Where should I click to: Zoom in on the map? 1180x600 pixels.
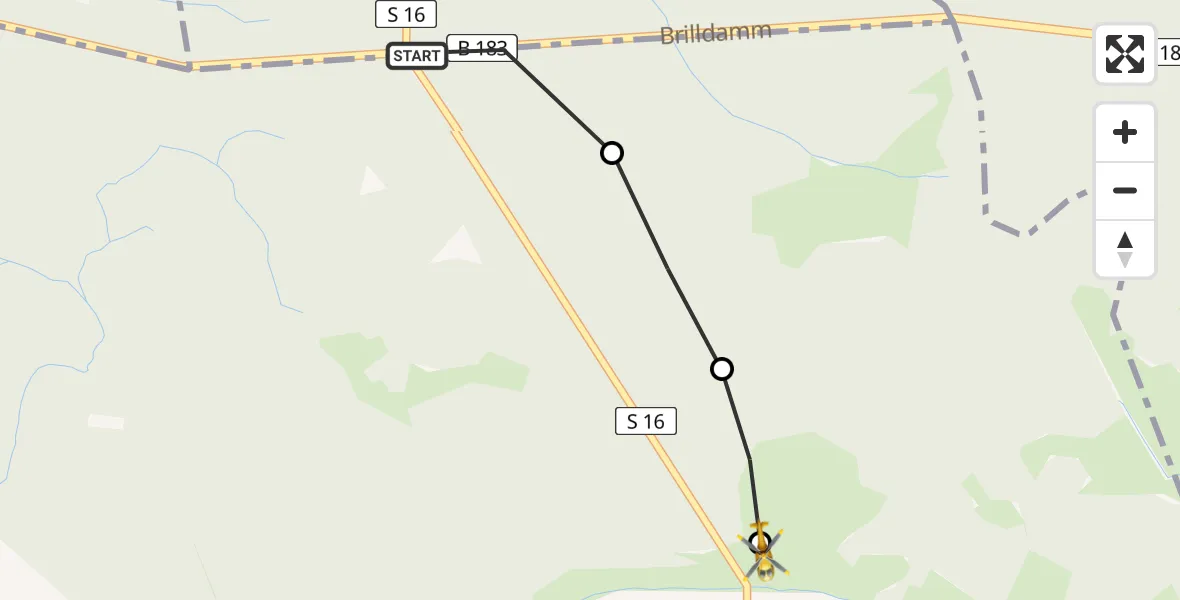click(x=1125, y=133)
